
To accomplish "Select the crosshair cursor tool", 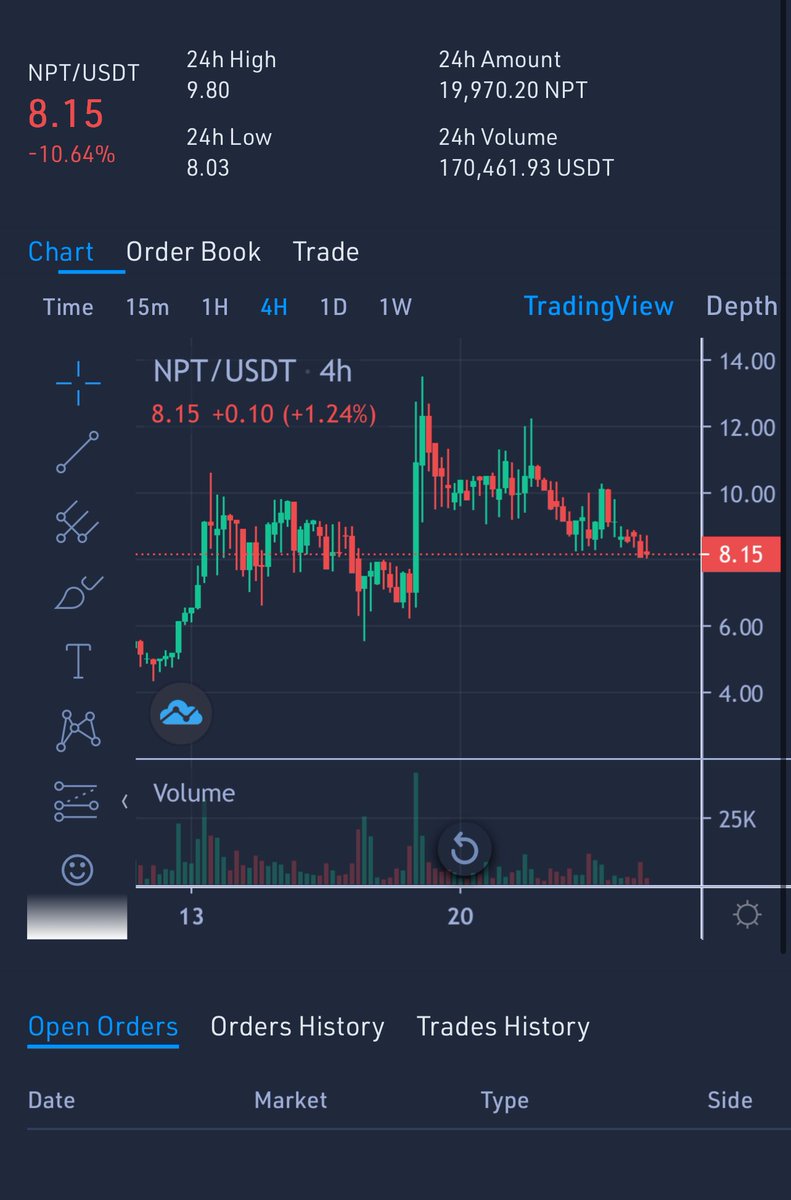I will 77,380.
